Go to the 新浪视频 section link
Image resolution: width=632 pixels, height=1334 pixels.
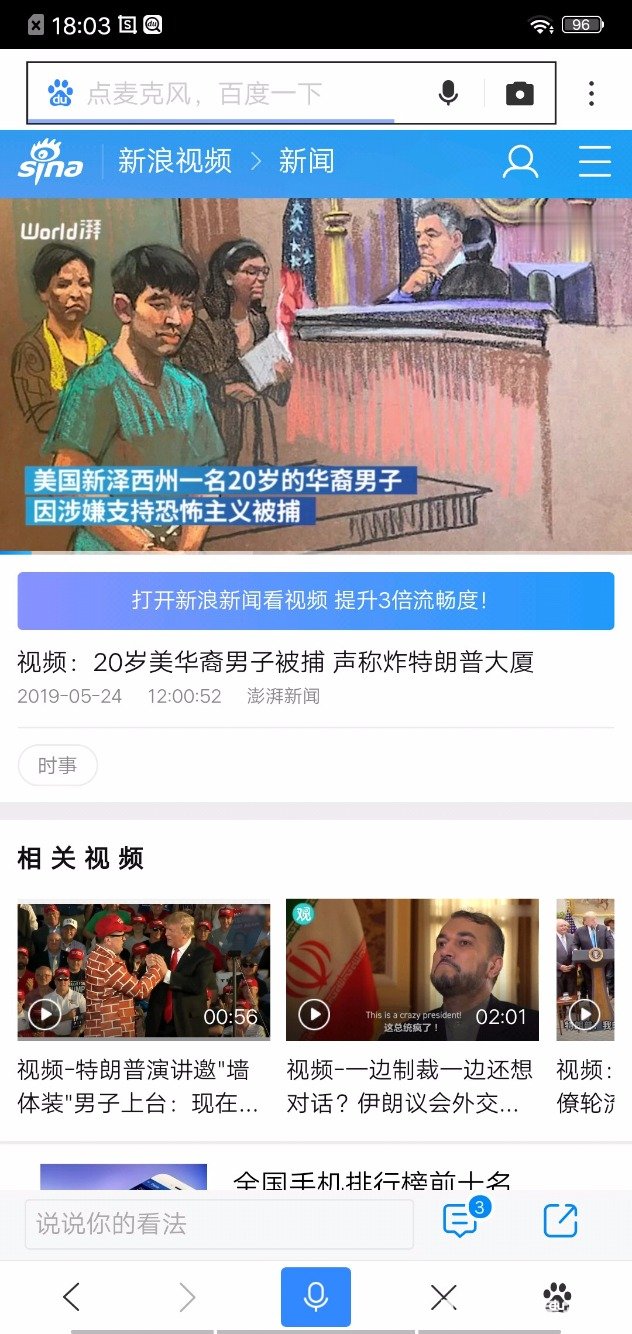(175, 161)
